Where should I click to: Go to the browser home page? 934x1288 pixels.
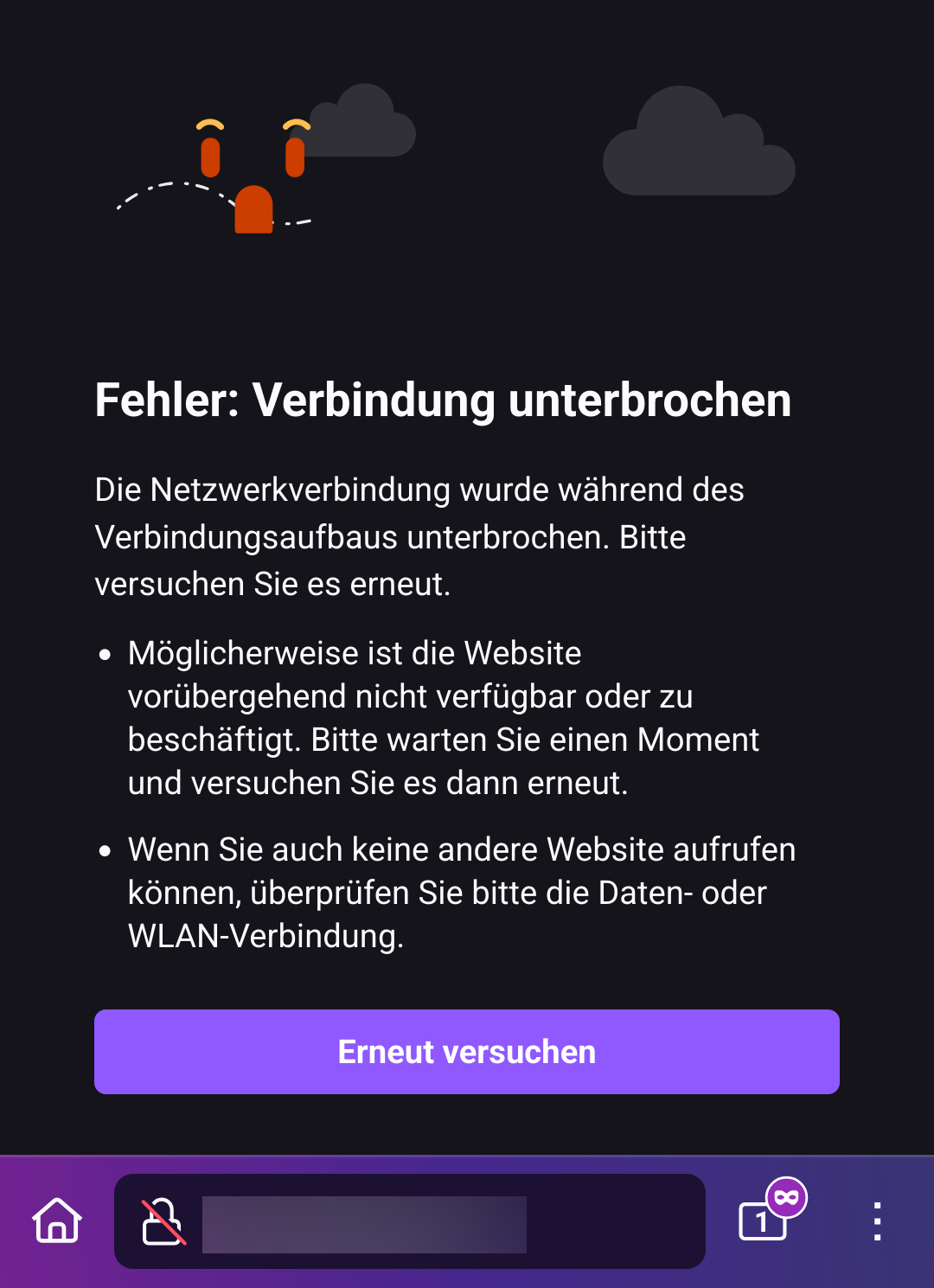[x=57, y=1221]
